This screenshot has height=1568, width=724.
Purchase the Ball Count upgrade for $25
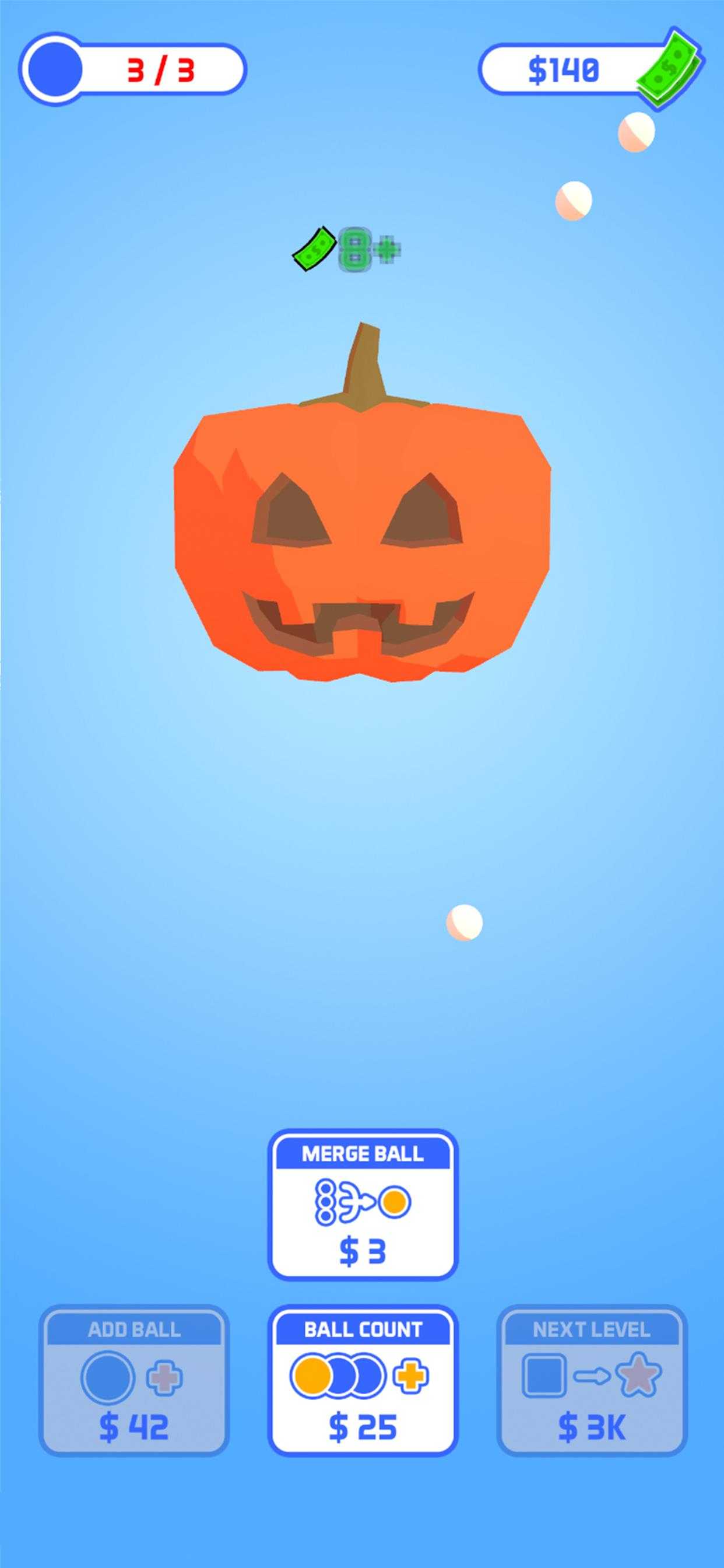pos(363,1381)
